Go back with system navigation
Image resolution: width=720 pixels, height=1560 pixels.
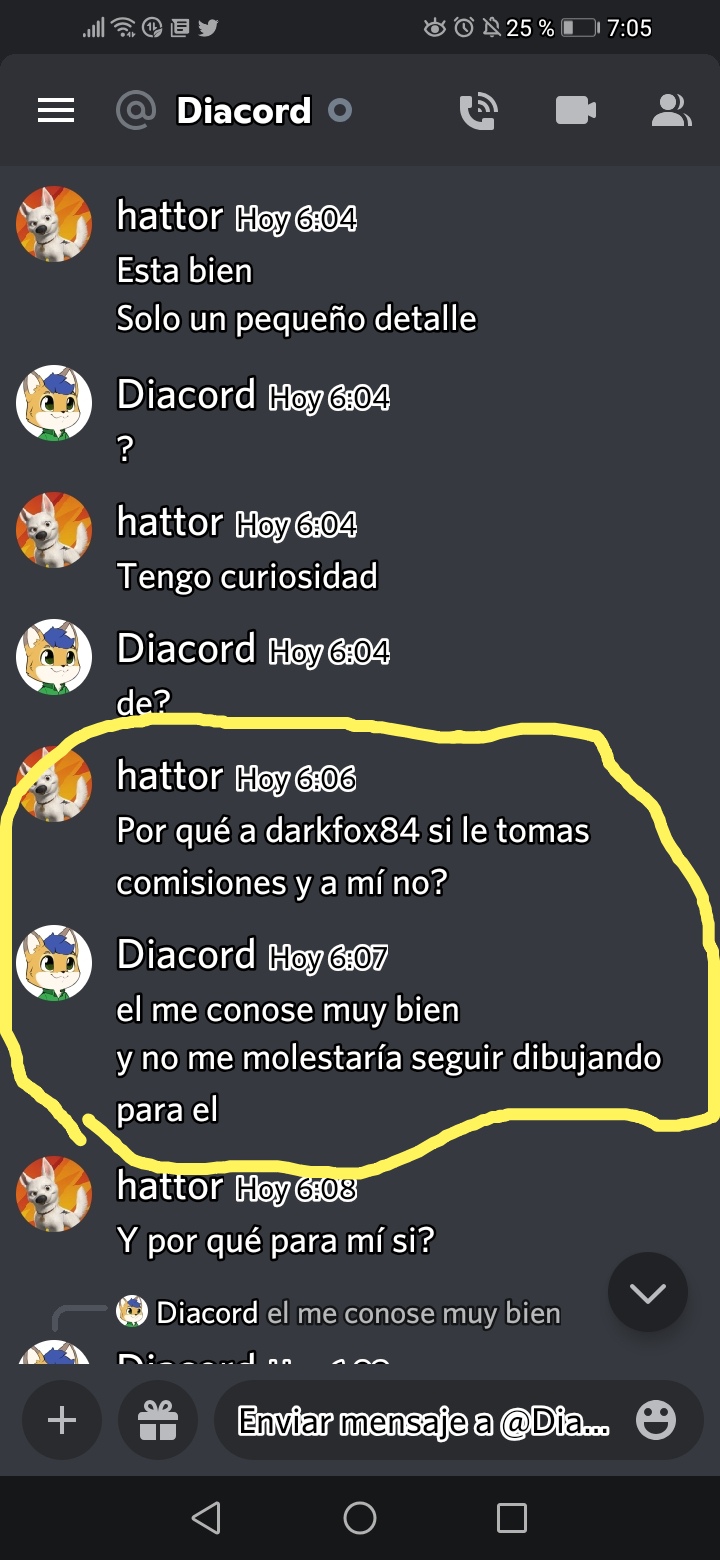pyautogui.click(x=206, y=1518)
